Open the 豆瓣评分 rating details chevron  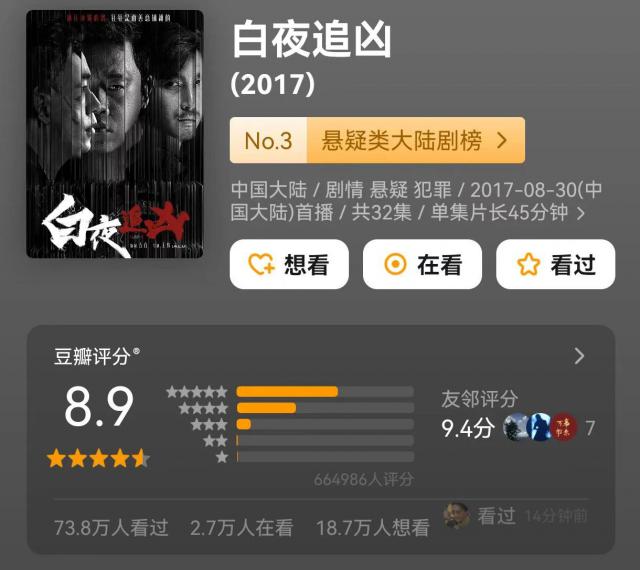pos(579,356)
